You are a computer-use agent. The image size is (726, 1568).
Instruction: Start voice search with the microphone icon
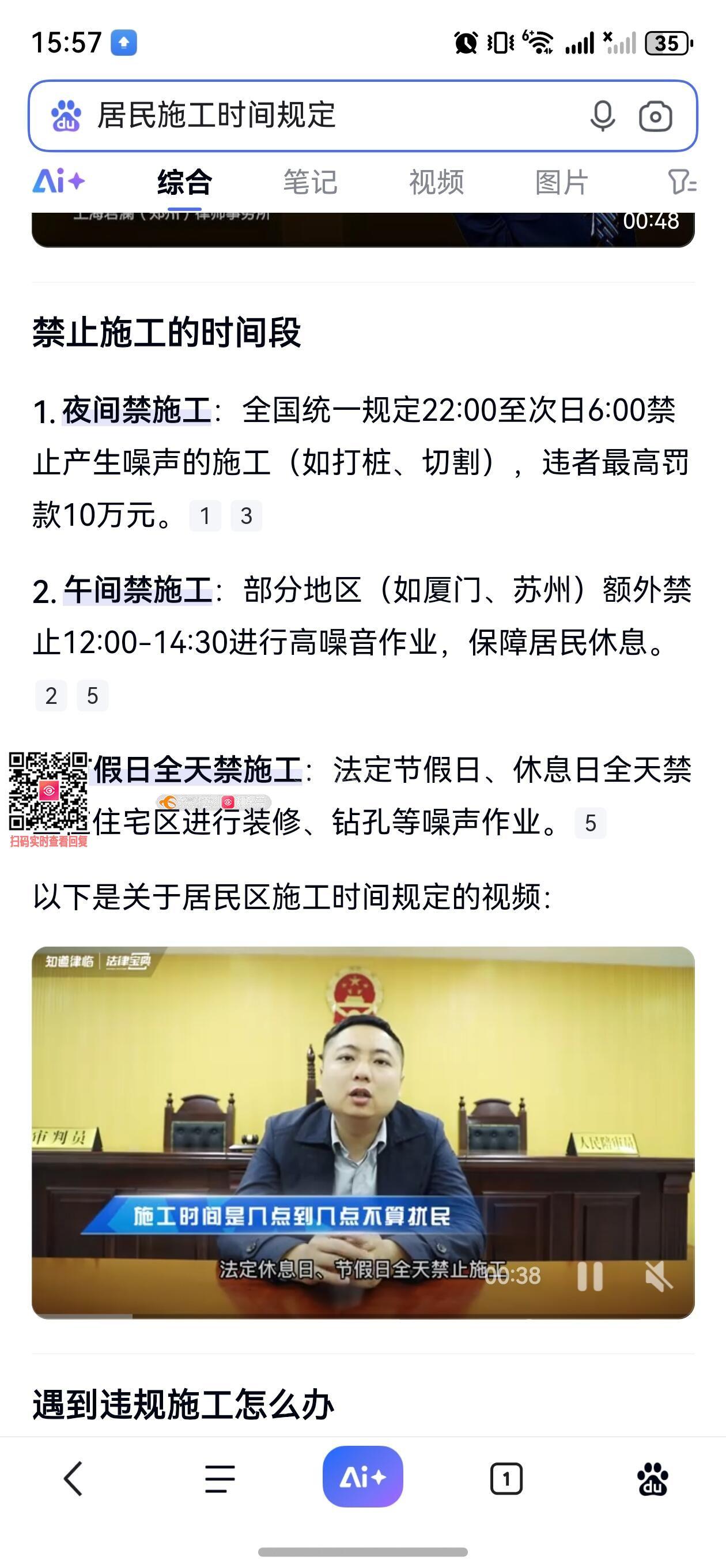[x=602, y=116]
